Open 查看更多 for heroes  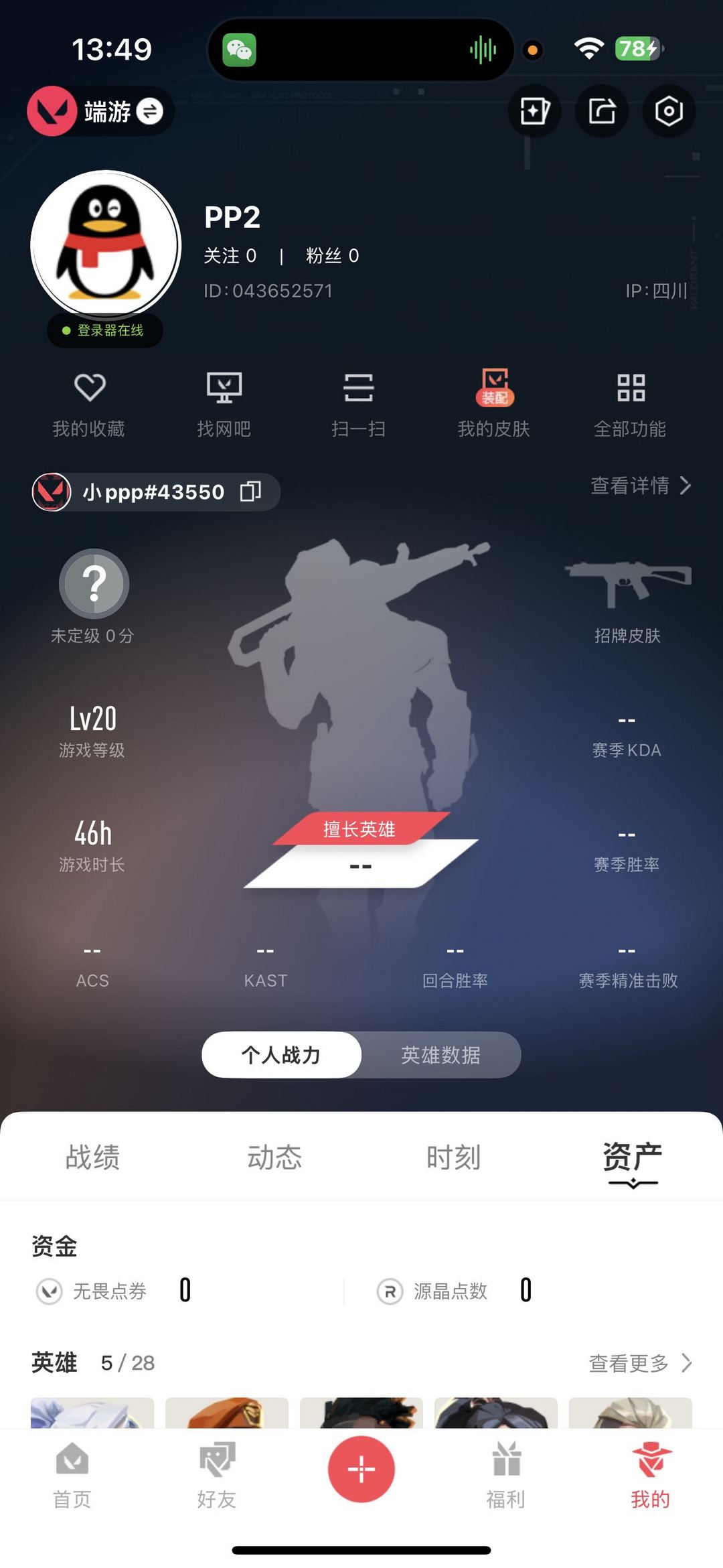click(639, 1362)
